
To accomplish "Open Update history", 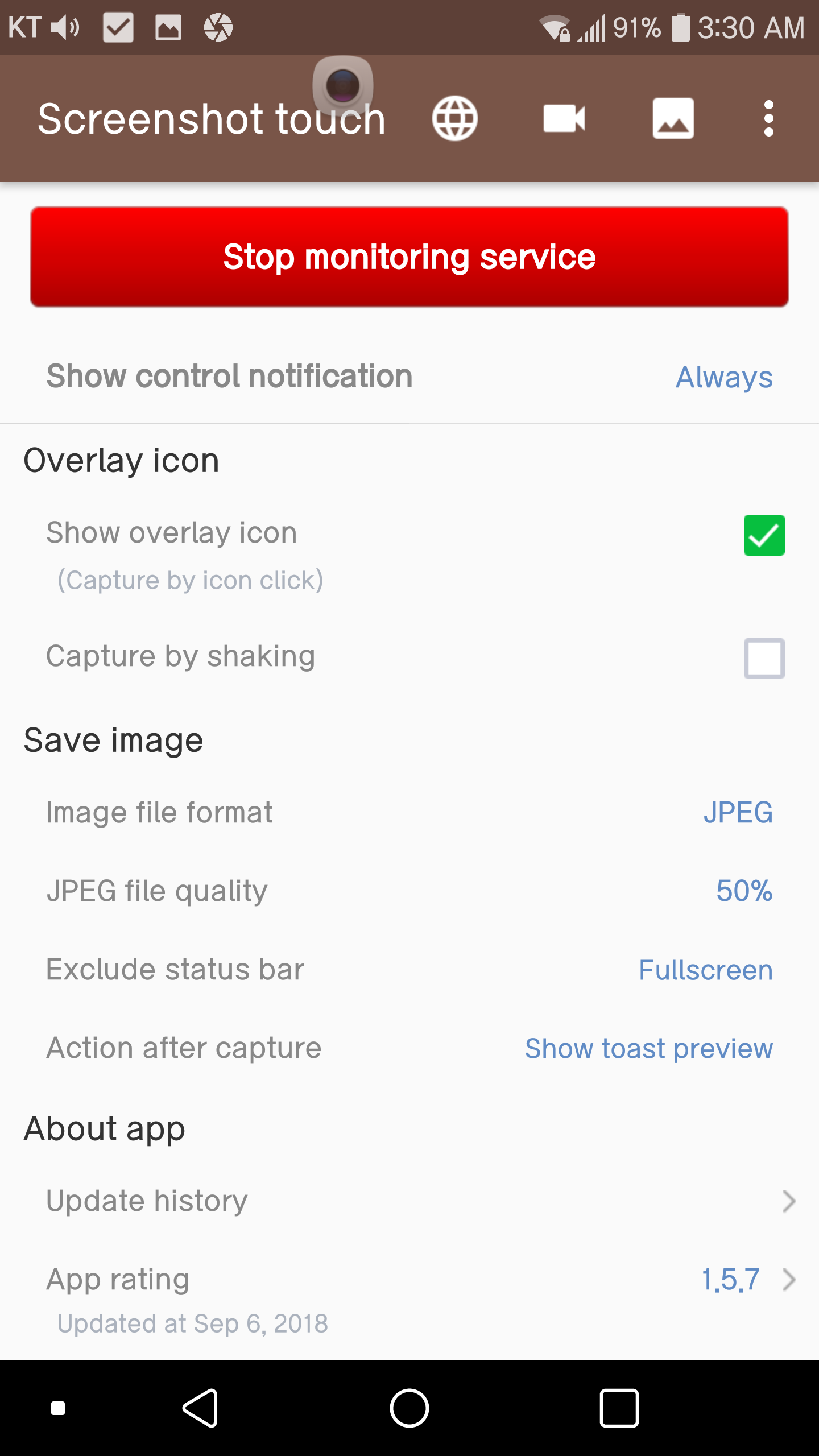I will click(x=409, y=1201).
